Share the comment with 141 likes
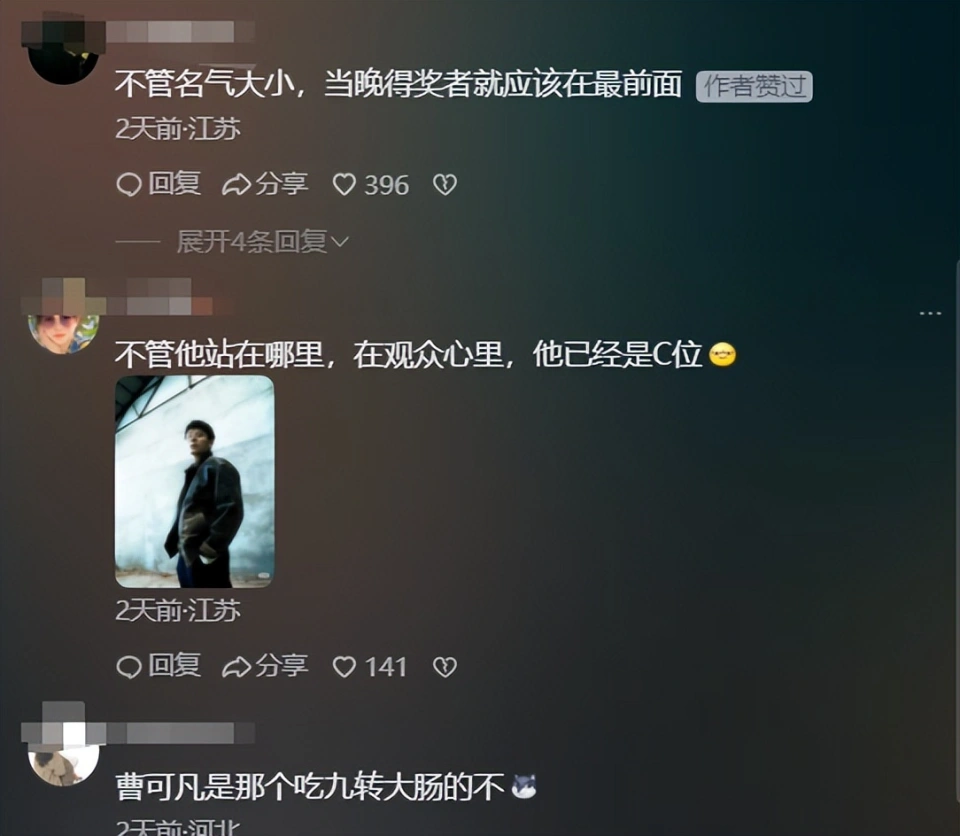Image resolution: width=960 pixels, height=836 pixels. (x=265, y=666)
